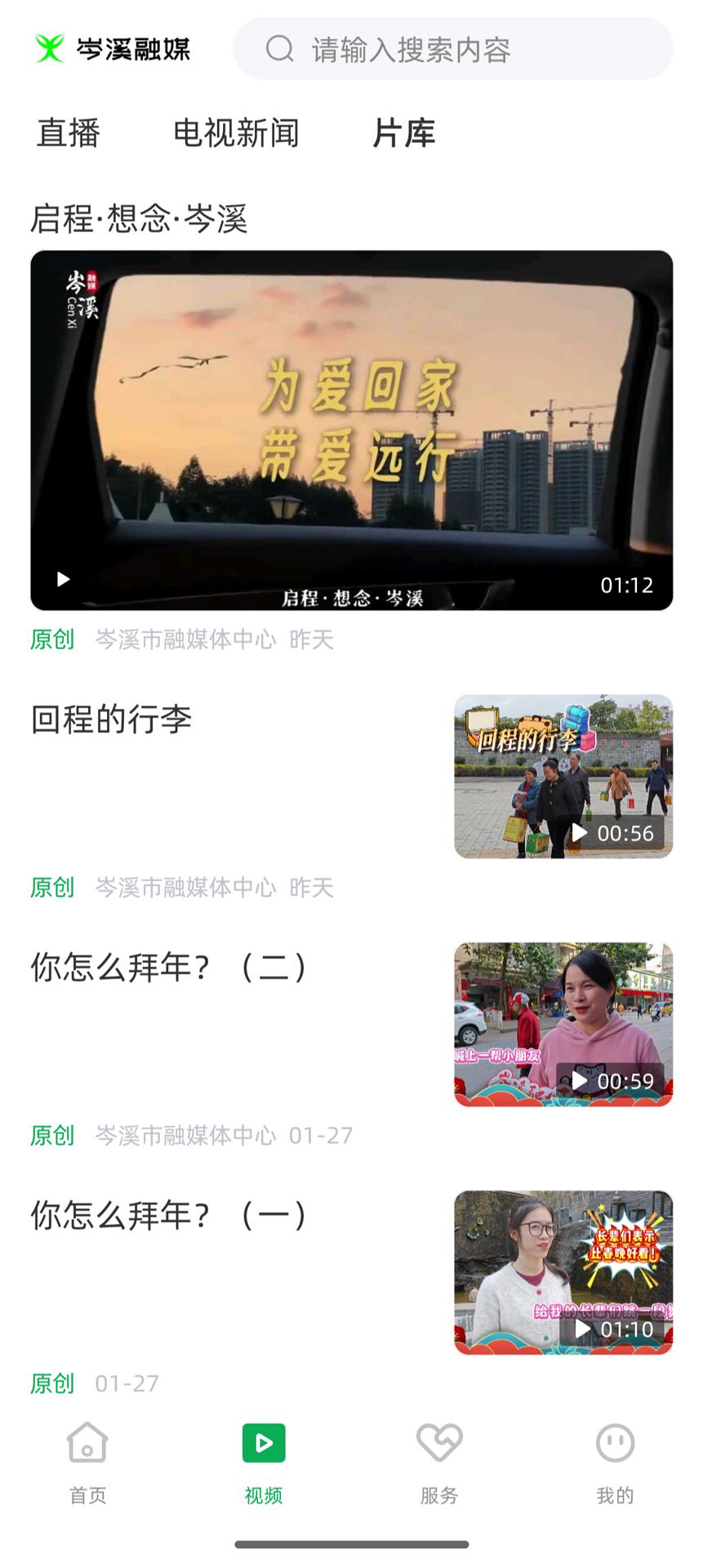This screenshot has height=1568, width=703.
Task: Tap the 原创 label under the featured video
Action: tap(51, 640)
